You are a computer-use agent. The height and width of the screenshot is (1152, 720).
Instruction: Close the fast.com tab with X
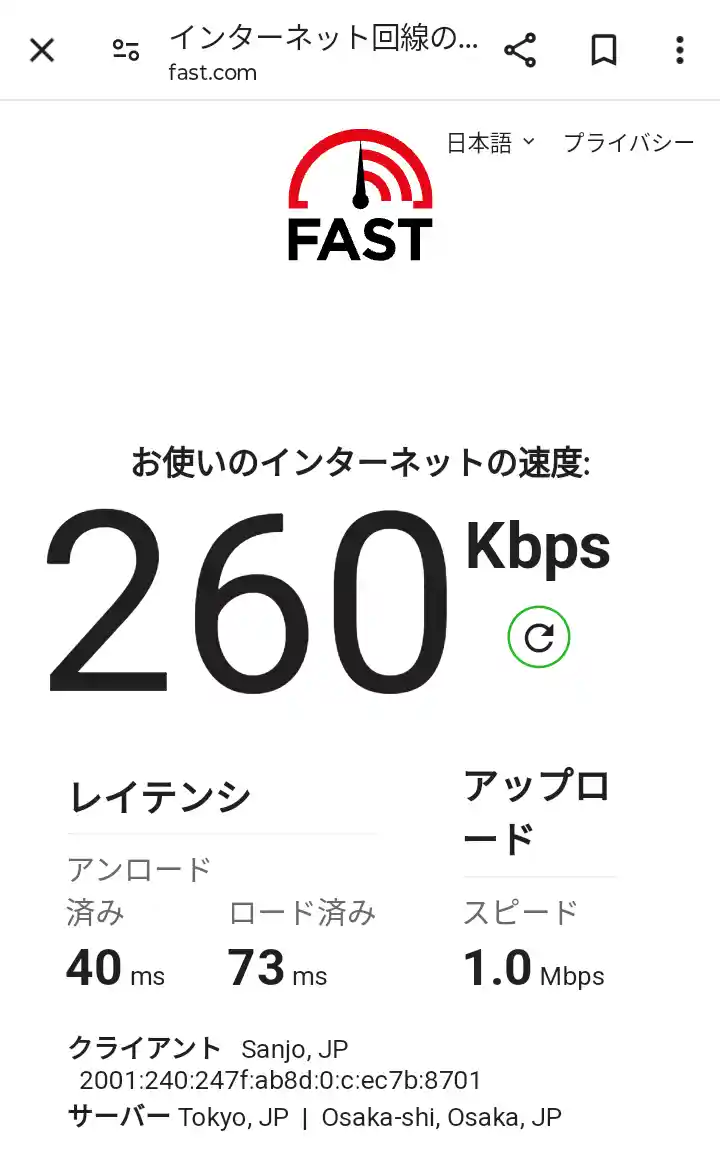(x=41, y=50)
